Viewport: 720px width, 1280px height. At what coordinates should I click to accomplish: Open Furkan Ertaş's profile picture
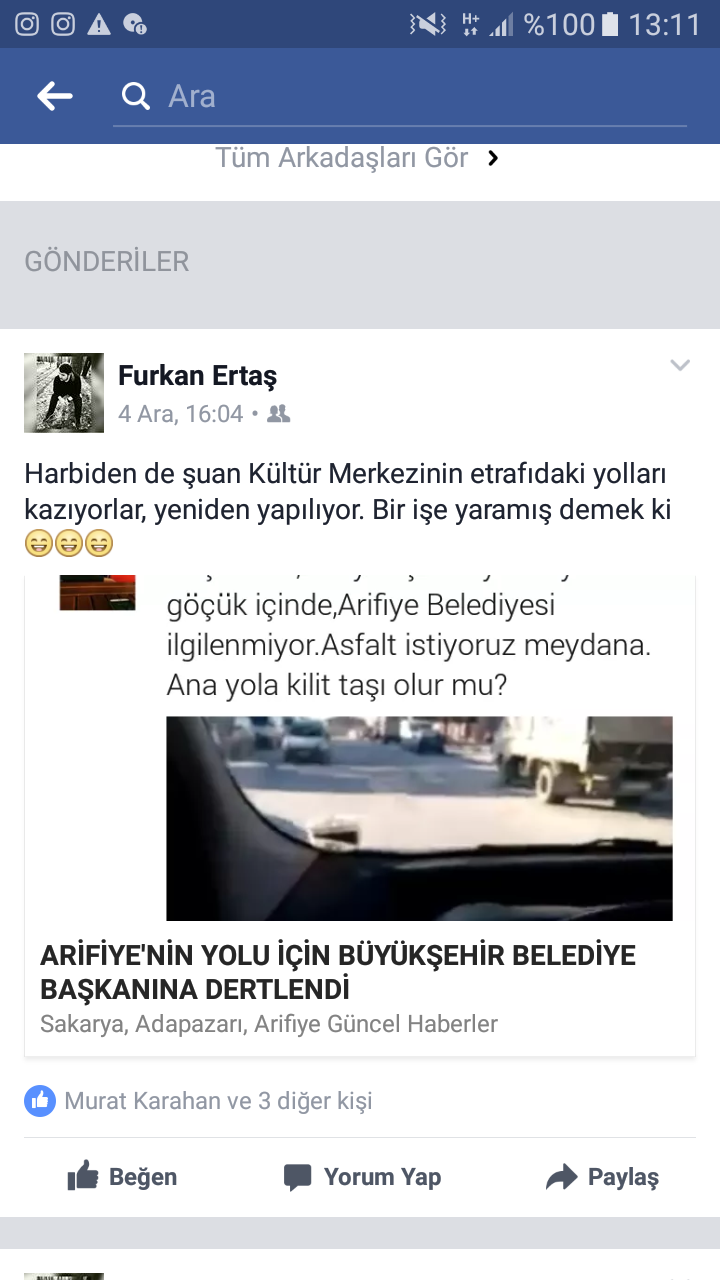tap(64, 393)
